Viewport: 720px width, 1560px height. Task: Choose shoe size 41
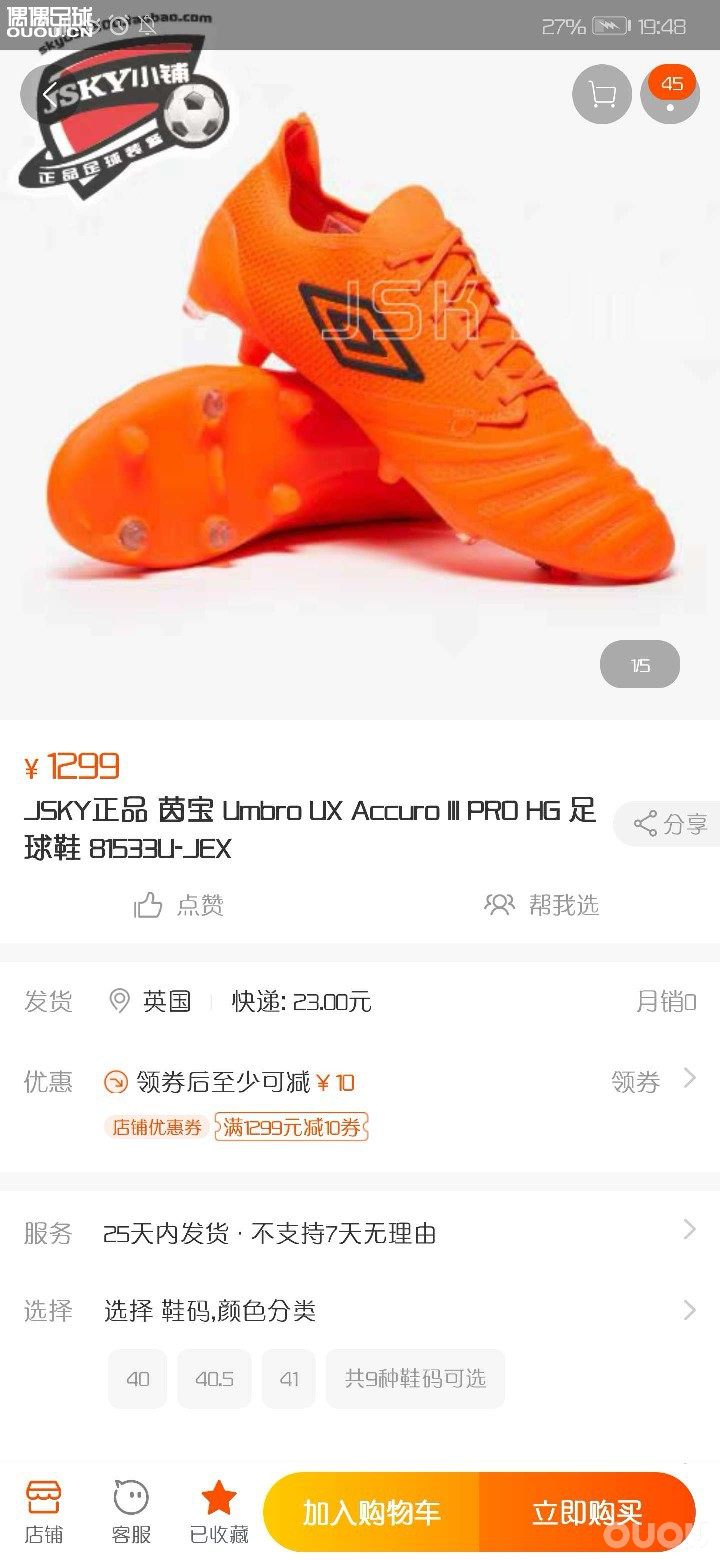point(289,1379)
